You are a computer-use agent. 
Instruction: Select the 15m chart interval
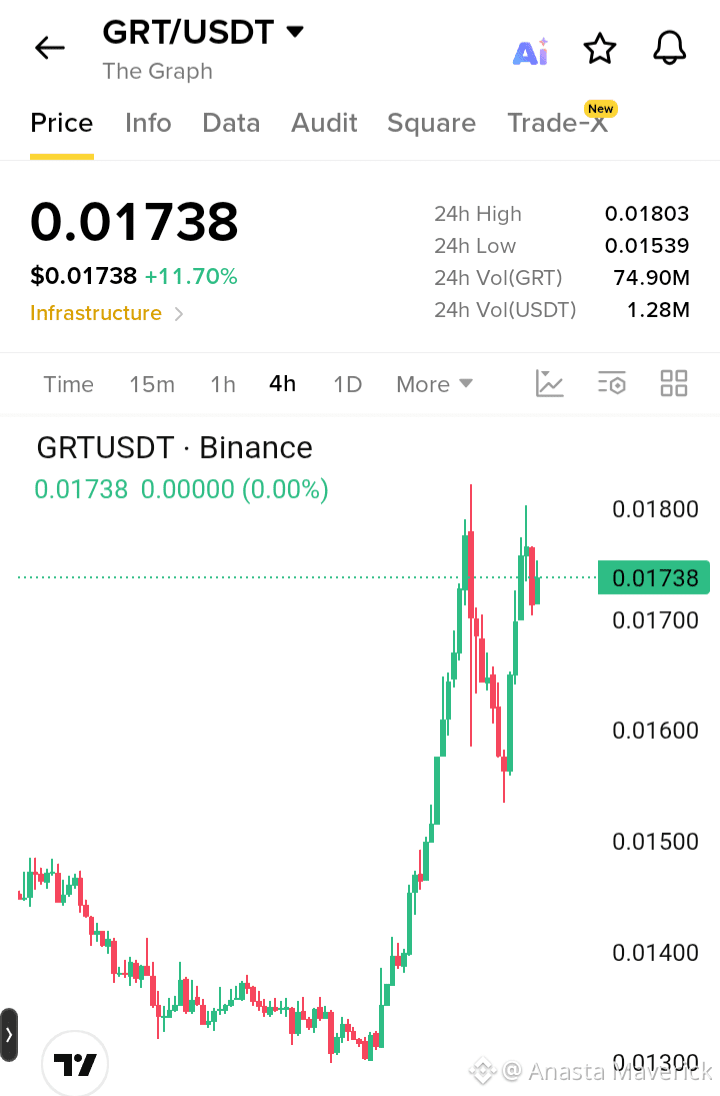[152, 384]
